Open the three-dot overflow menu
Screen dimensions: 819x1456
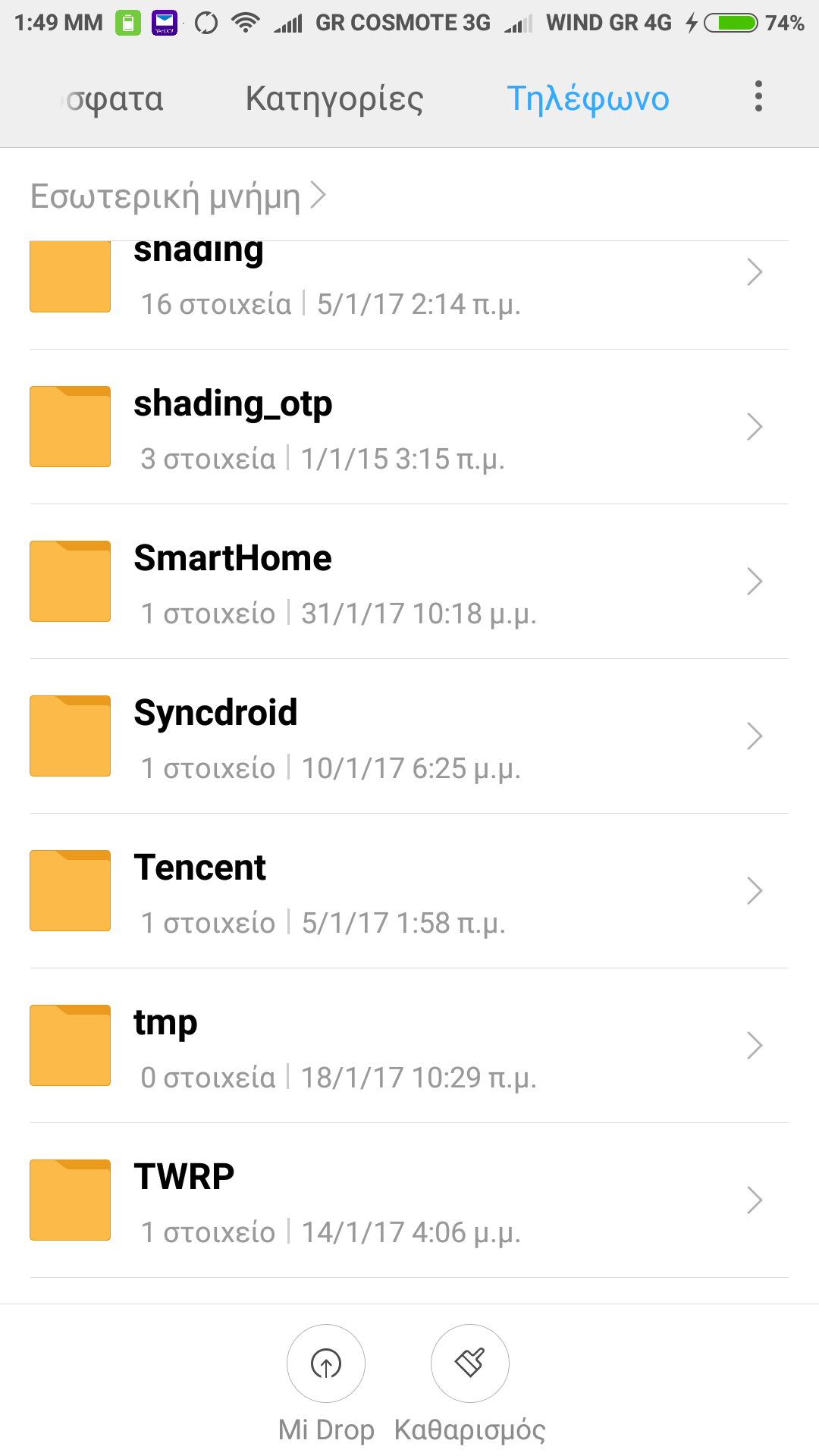click(758, 97)
